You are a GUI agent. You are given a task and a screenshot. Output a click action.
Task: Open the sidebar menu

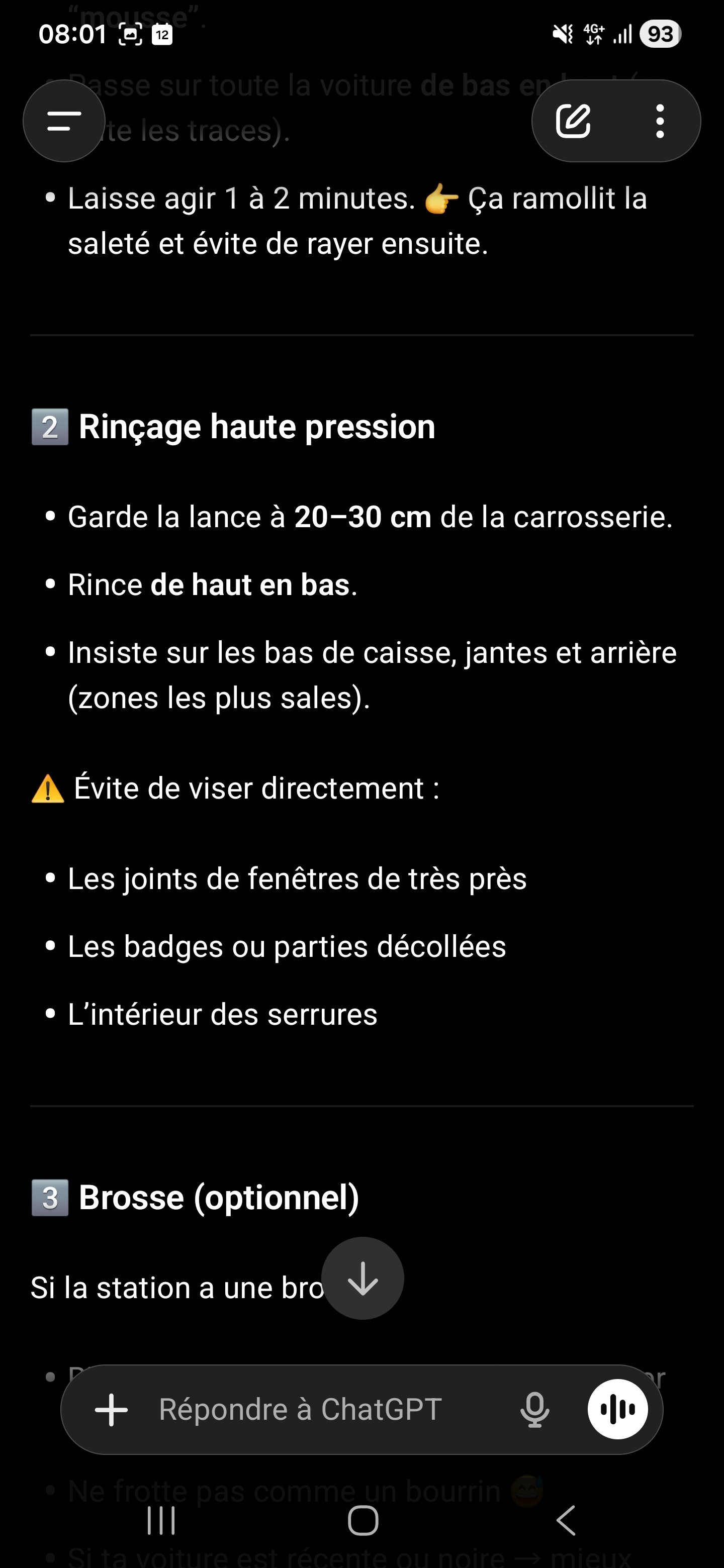64,121
